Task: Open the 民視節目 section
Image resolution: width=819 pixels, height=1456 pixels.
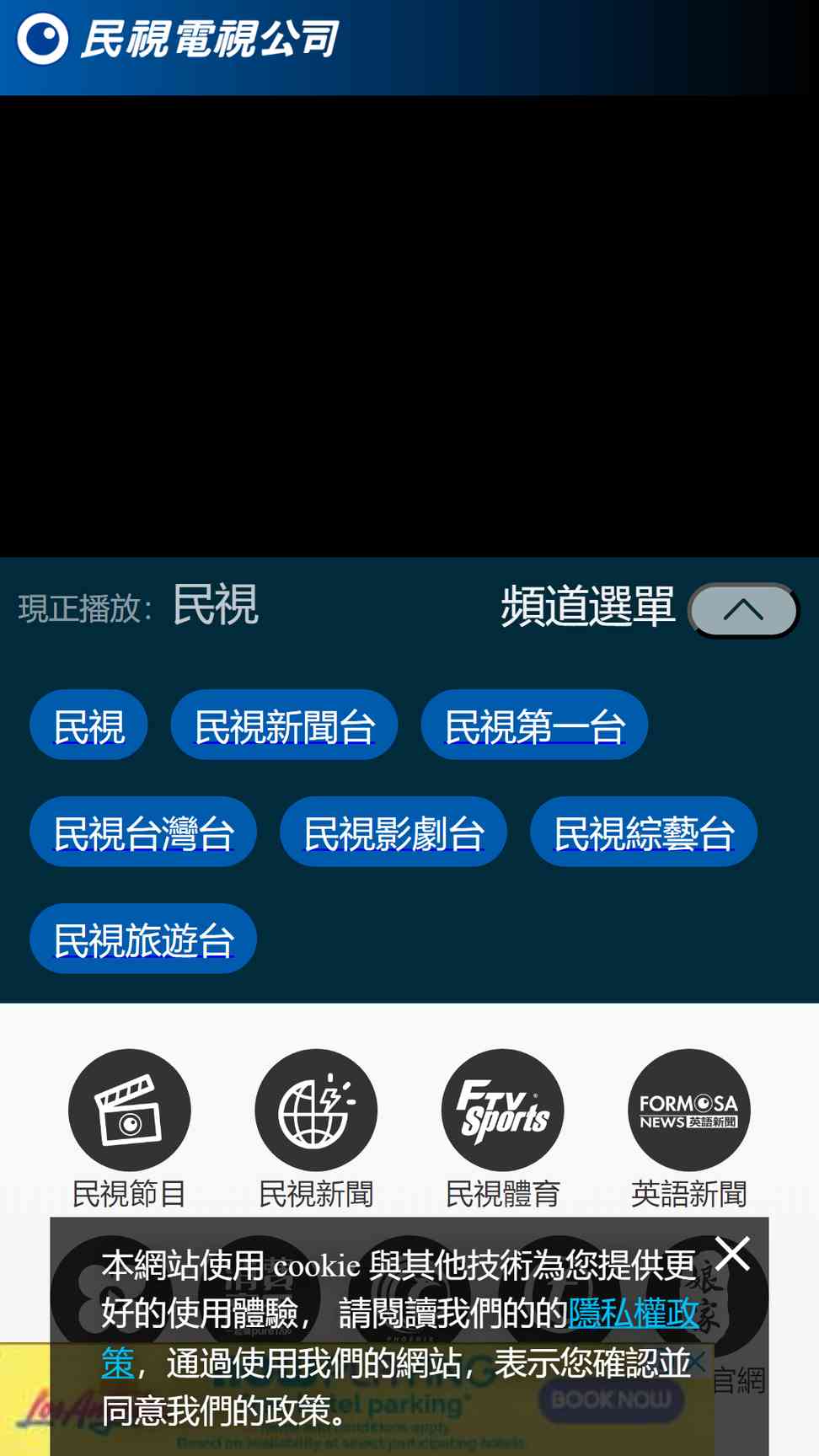Action: (x=130, y=1129)
